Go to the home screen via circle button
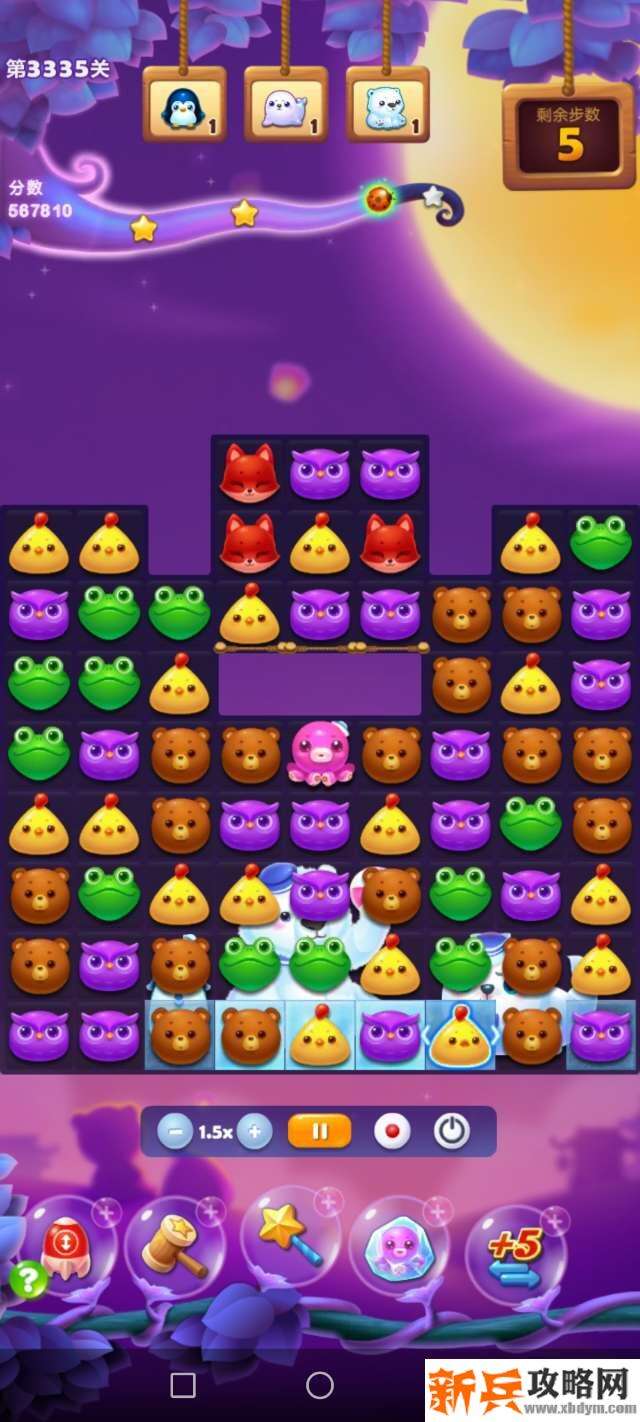 320,1385
